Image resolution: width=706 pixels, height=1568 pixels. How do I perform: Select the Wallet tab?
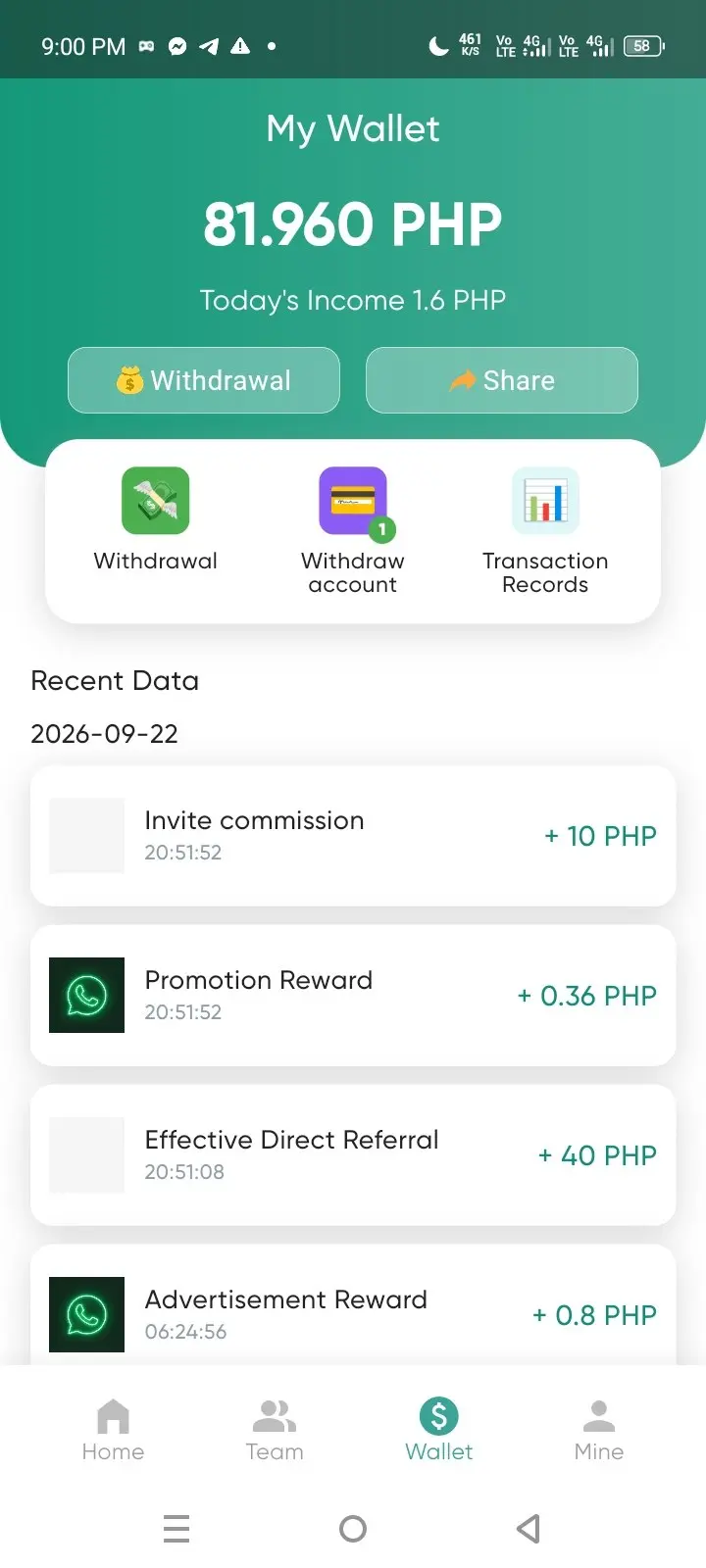pyautogui.click(x=439, y=1431)
